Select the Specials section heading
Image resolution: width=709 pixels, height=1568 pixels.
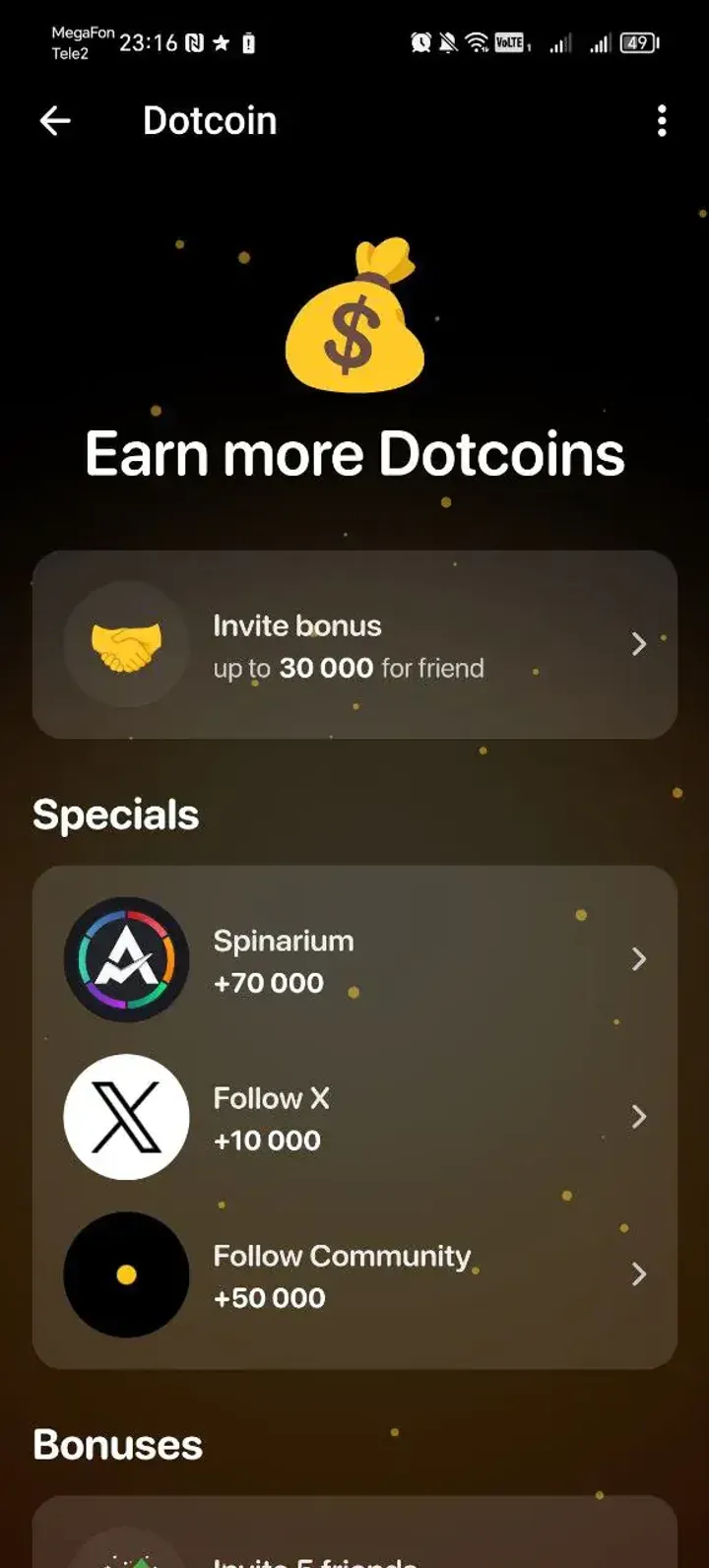(x=116, y=815)
